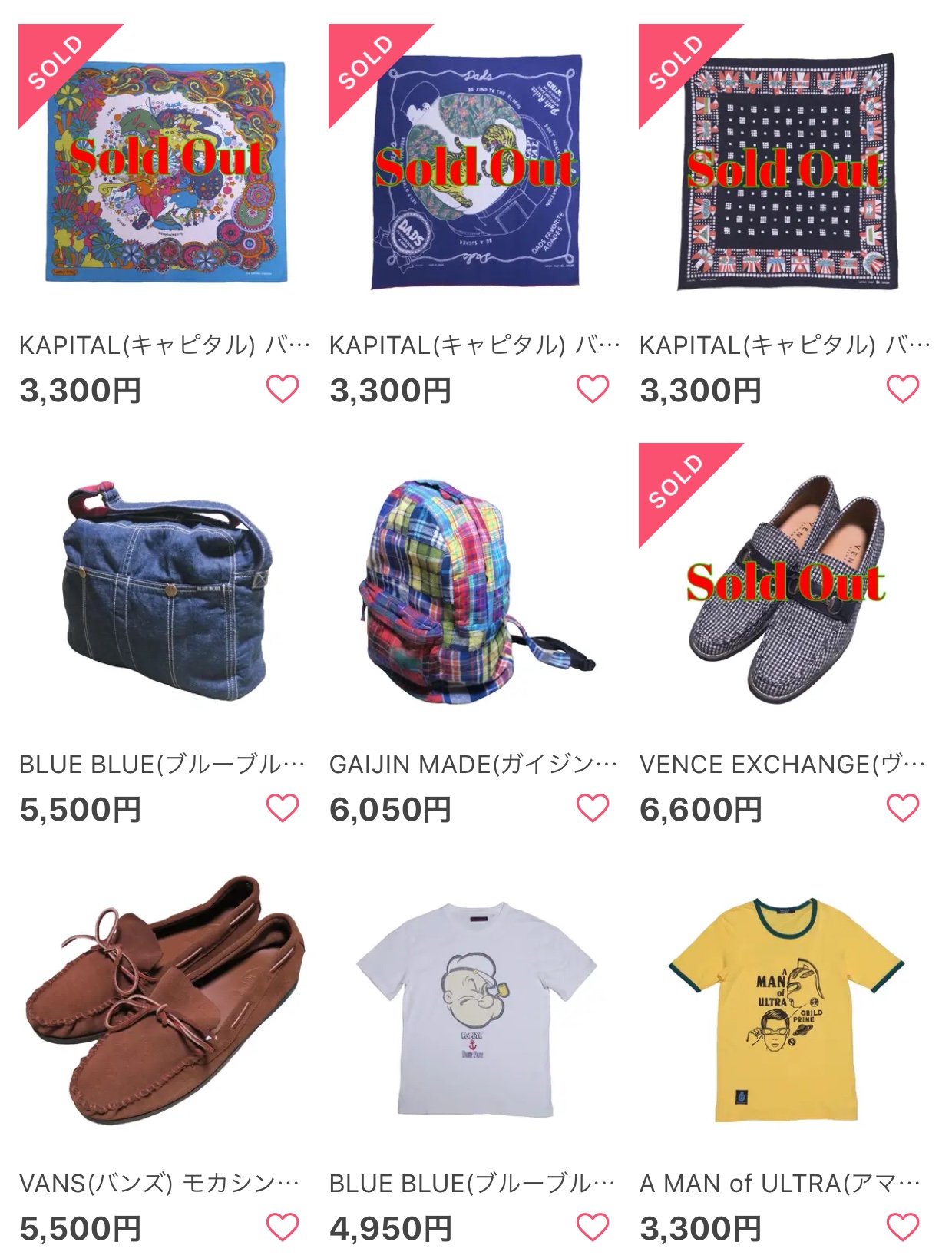Image resolution: width=952 pixels, height=1255 pixels.
Task: Like the black dotted KAPITAL bandana
Action: (x=903, y=389)
